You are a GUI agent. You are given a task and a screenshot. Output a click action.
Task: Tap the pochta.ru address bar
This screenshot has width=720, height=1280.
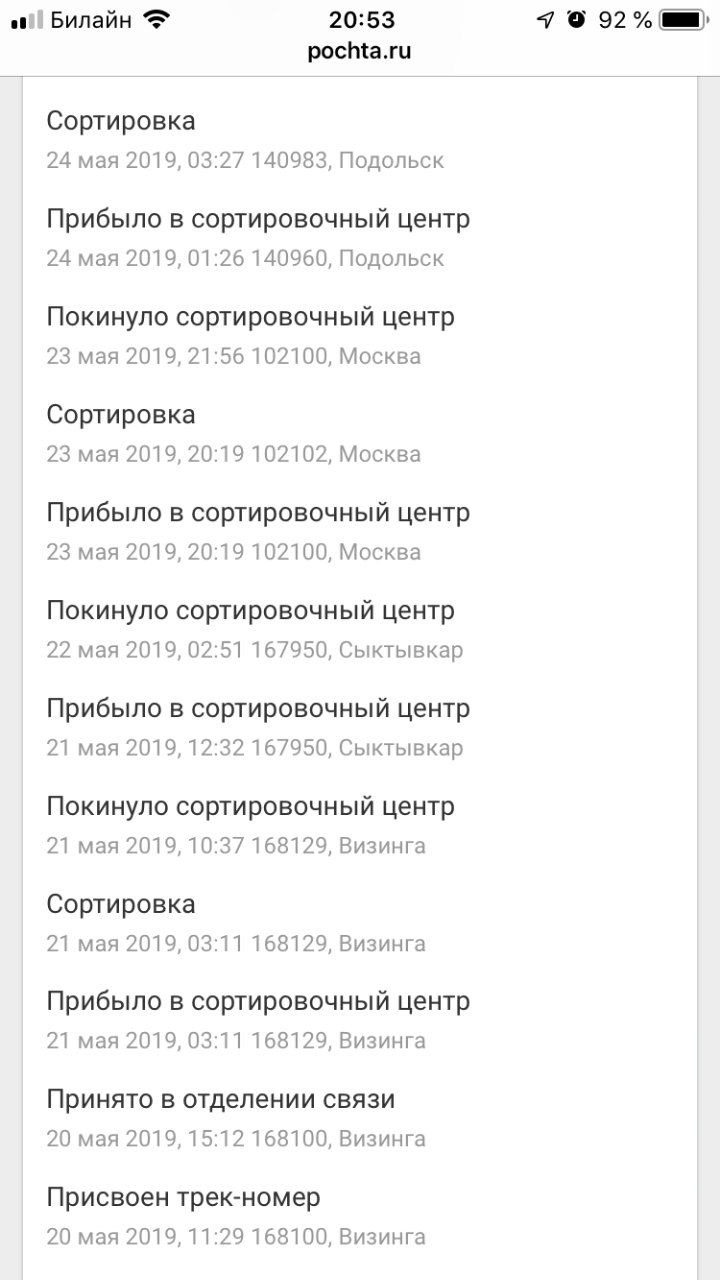click(x=360, y=52)
